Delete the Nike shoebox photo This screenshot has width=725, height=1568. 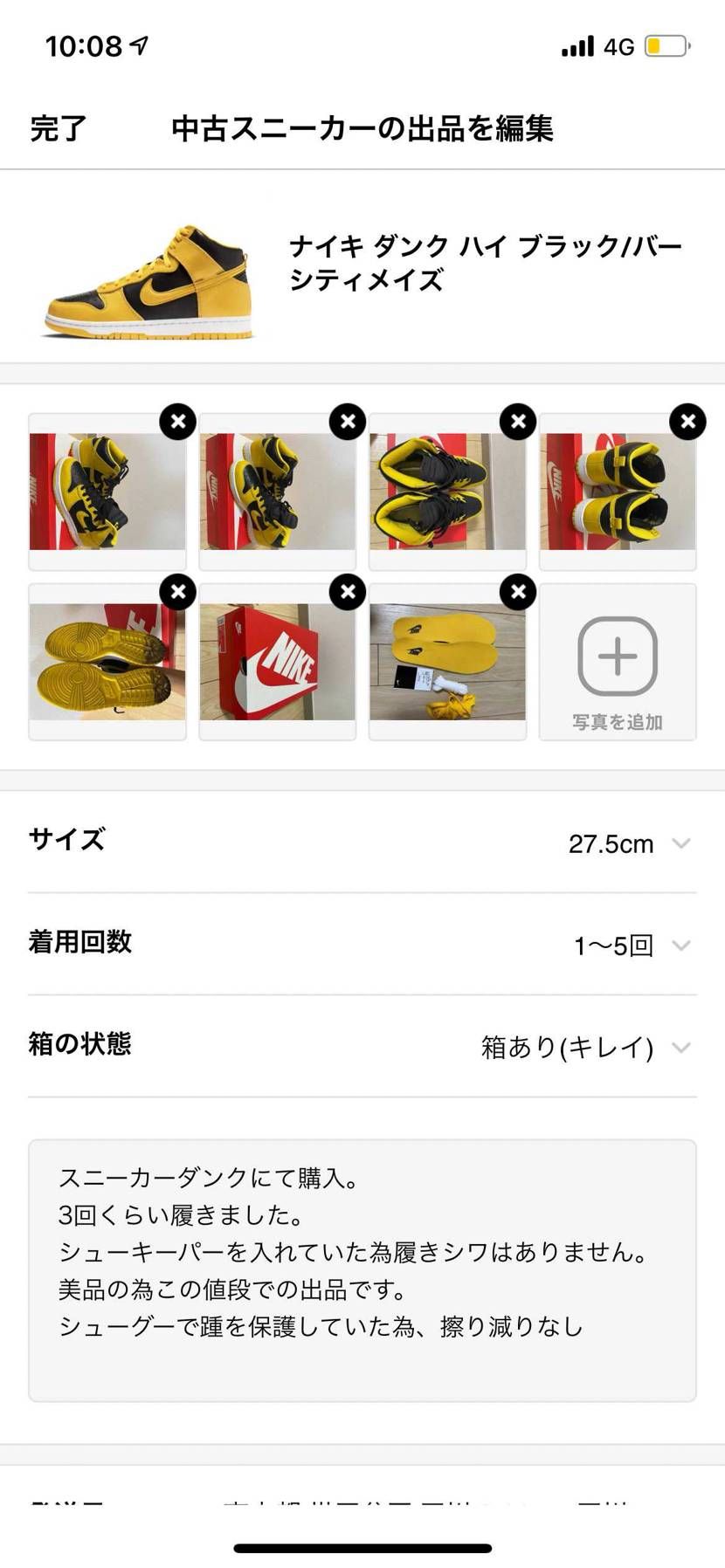point(347,592)
